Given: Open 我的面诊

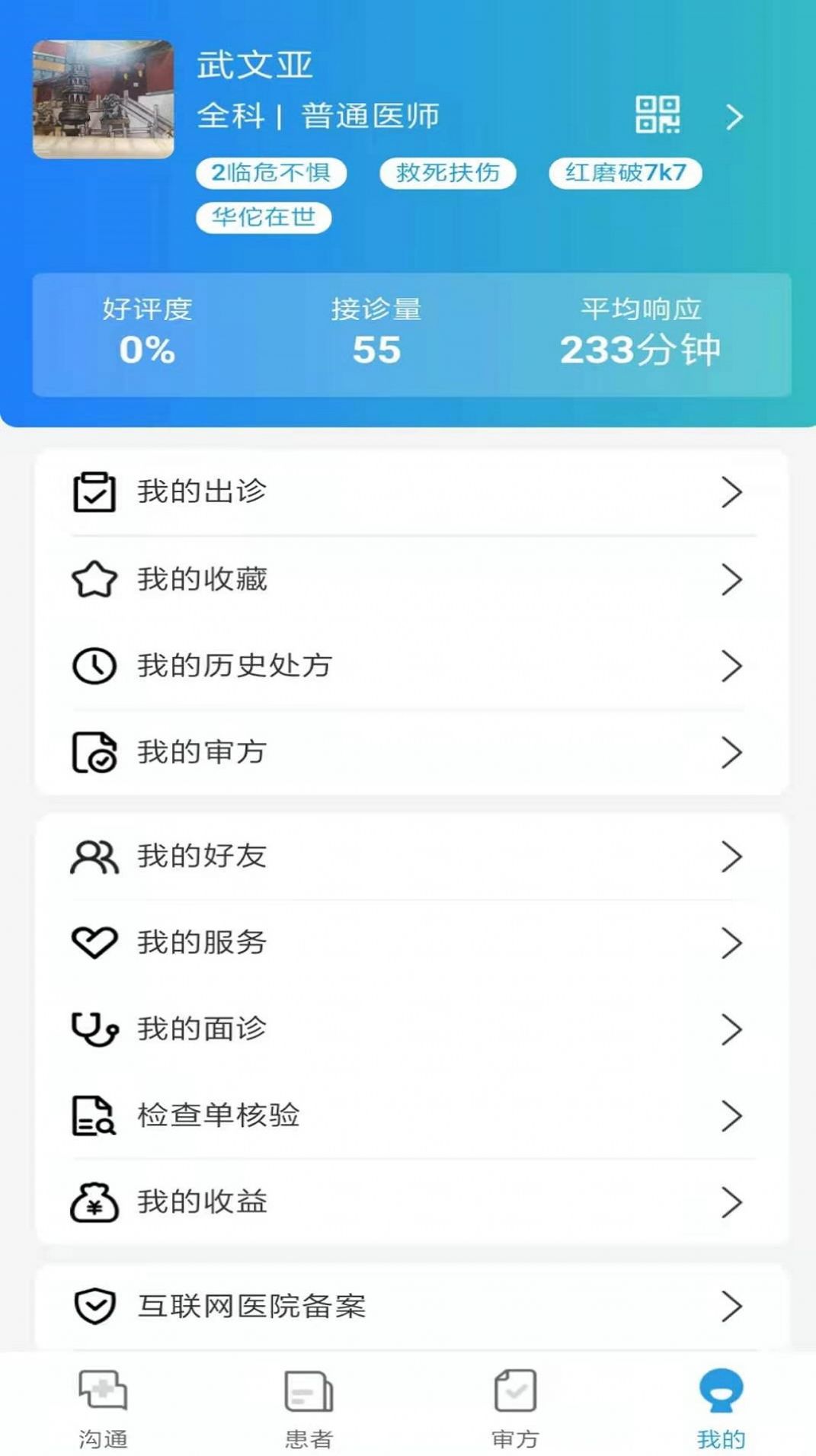Looking at the screenshot, I should coord(411,1029).
